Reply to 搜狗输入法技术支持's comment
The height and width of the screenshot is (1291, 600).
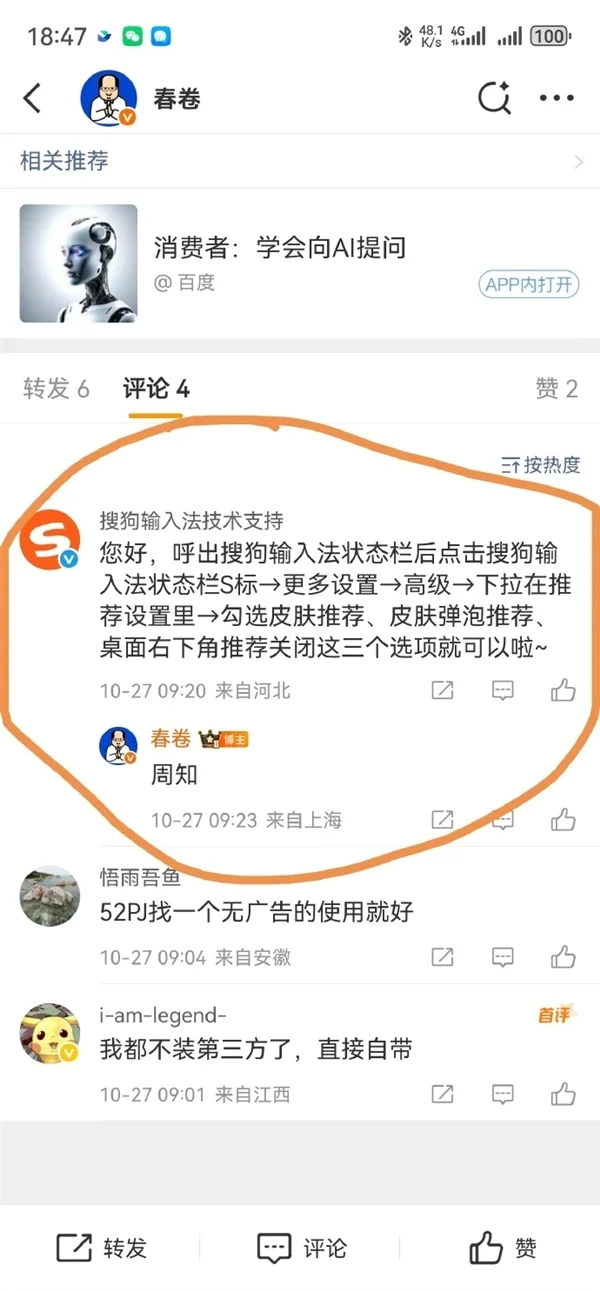503,690
